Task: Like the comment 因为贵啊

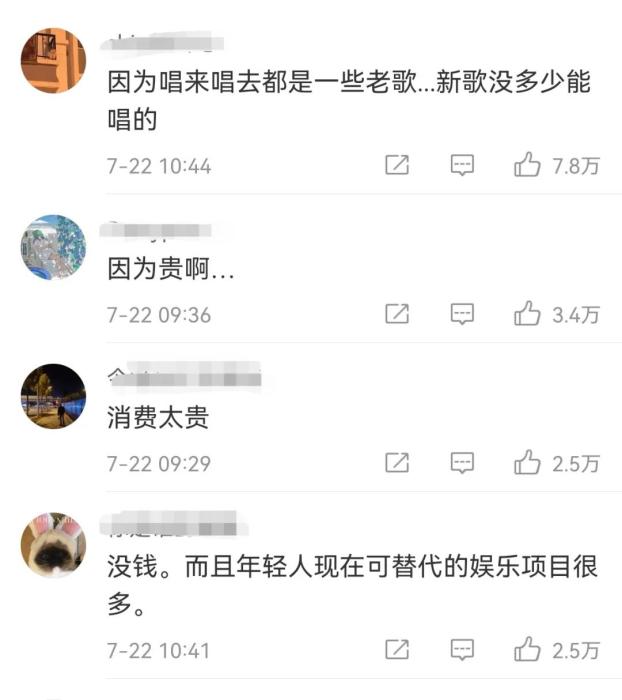Action: tap(527, 315)
